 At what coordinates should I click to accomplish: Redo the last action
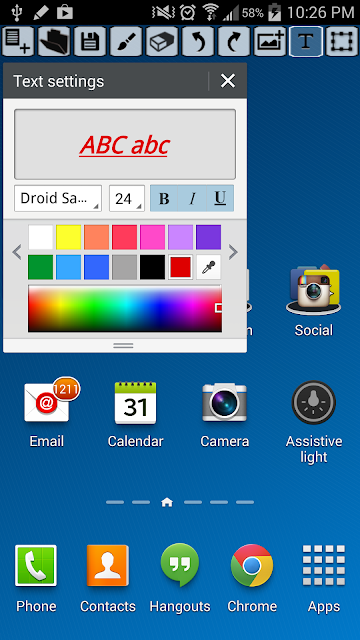(x=234, y=41)
